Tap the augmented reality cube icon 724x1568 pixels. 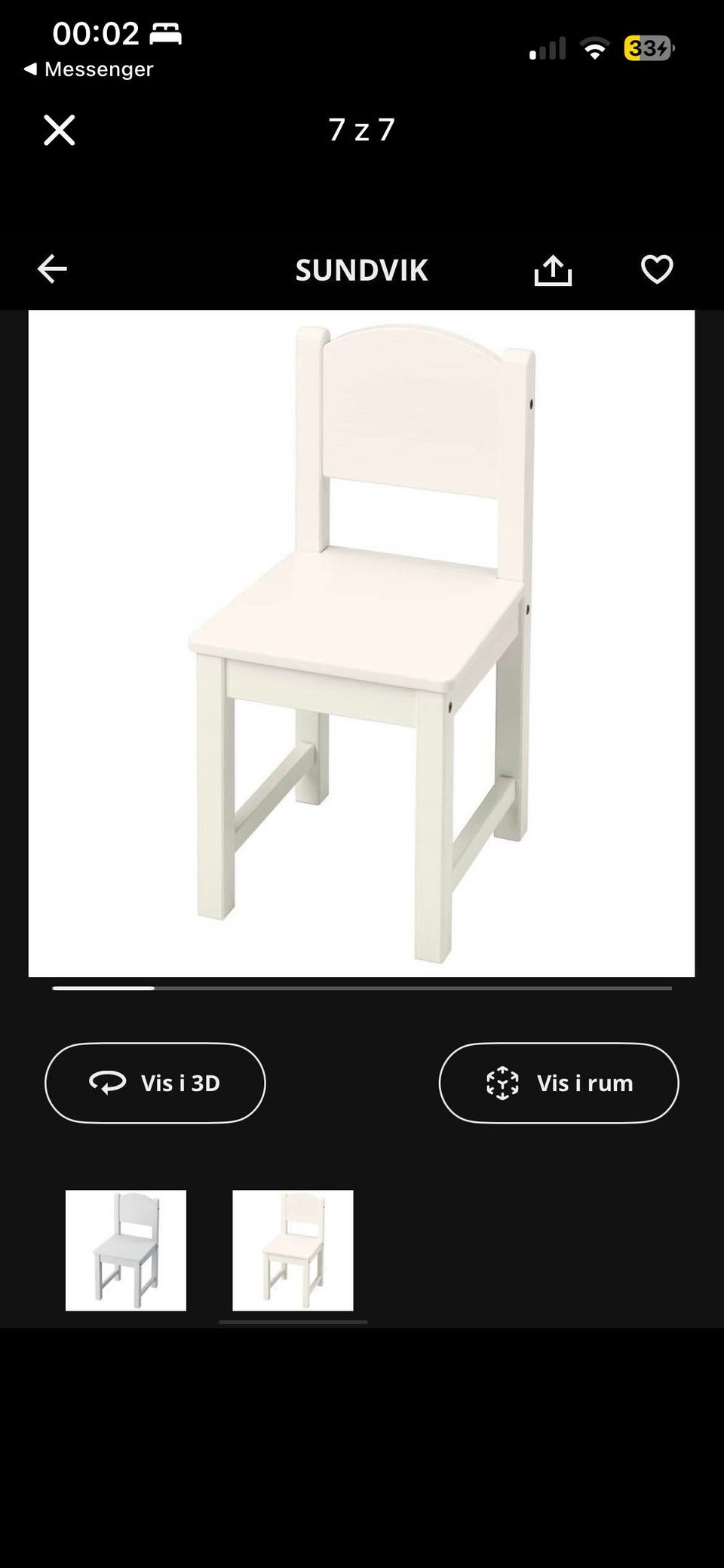pyautogui.click(x=504, y=1082)
